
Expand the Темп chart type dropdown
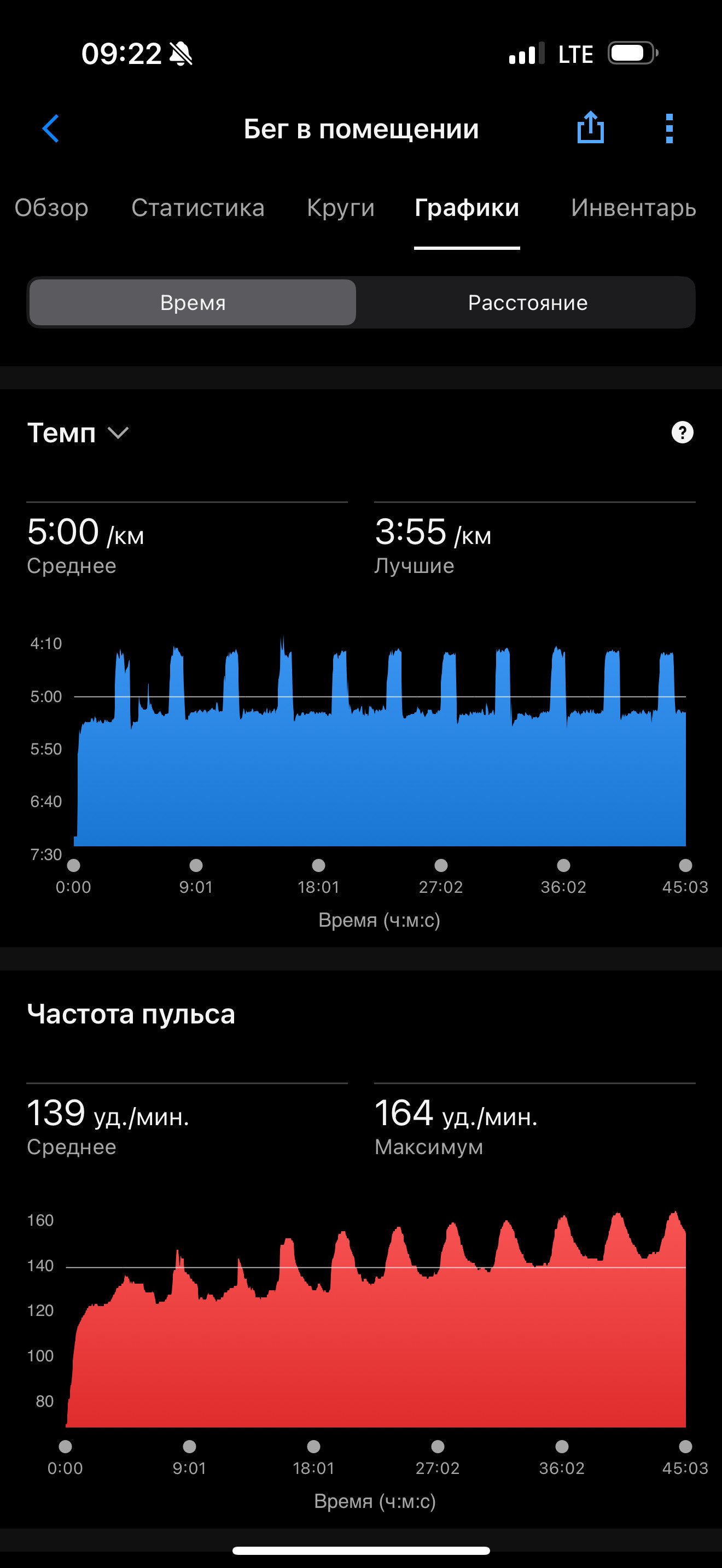click(78, 433)
